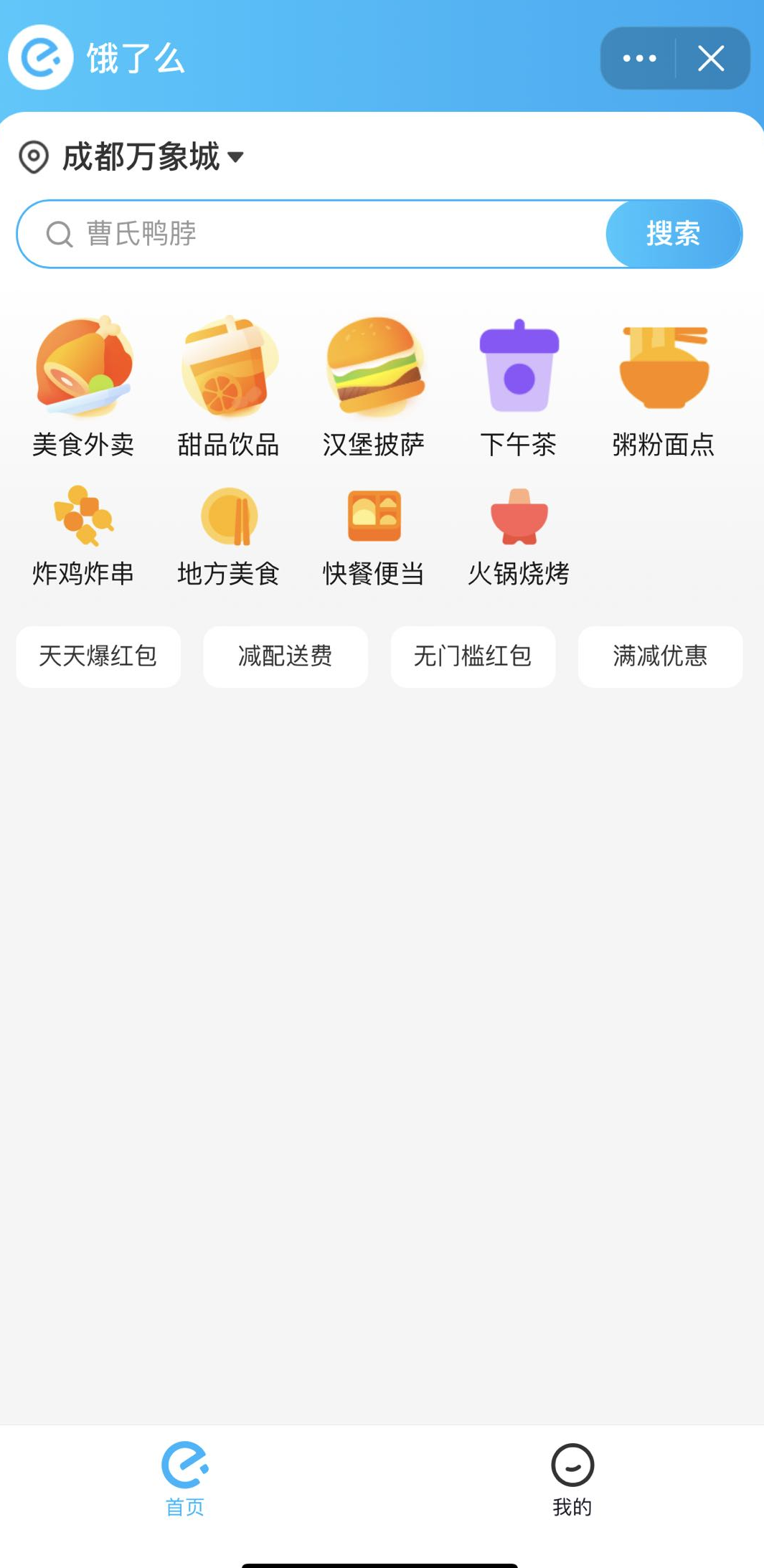Open the 美食外卖 category
Image resolution: width=764 pixels, height=1568 pixels.
(84, 387)
